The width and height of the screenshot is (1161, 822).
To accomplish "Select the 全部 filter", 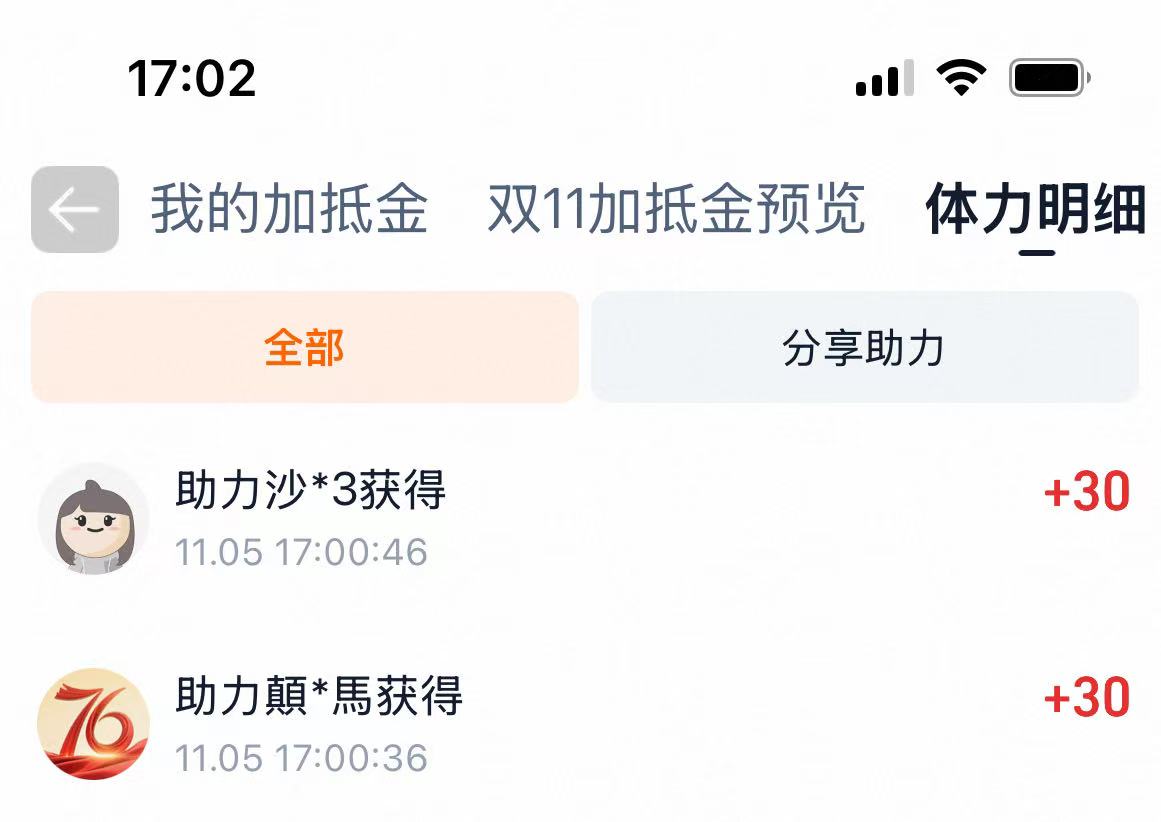I will click(x=305, y=348).
